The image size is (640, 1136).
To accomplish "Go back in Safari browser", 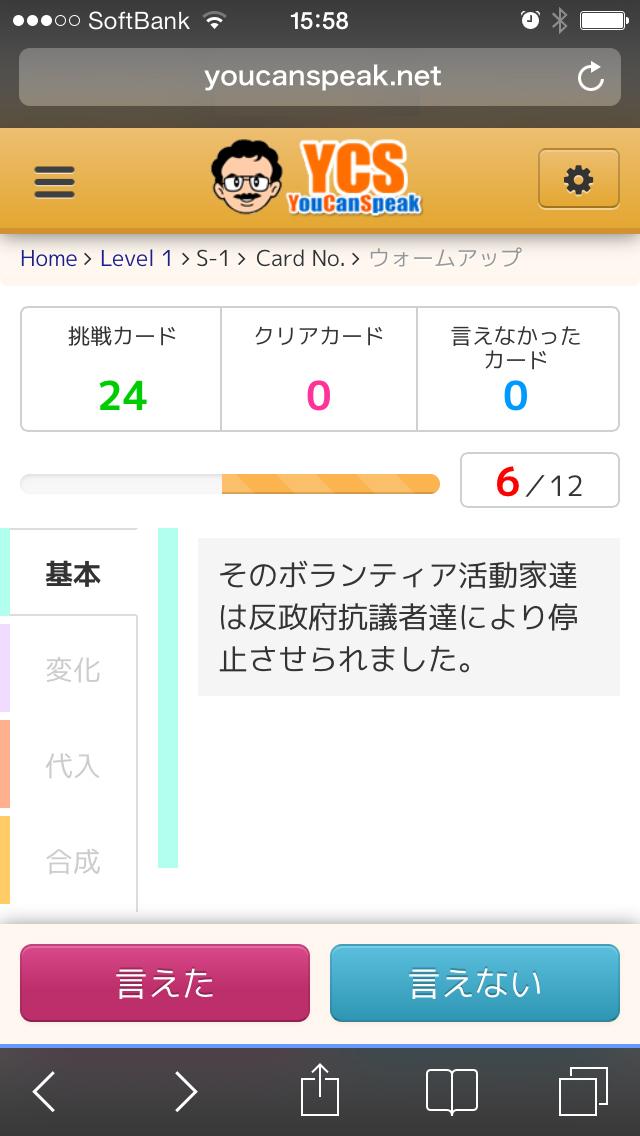I will (x=44, y=1092).
